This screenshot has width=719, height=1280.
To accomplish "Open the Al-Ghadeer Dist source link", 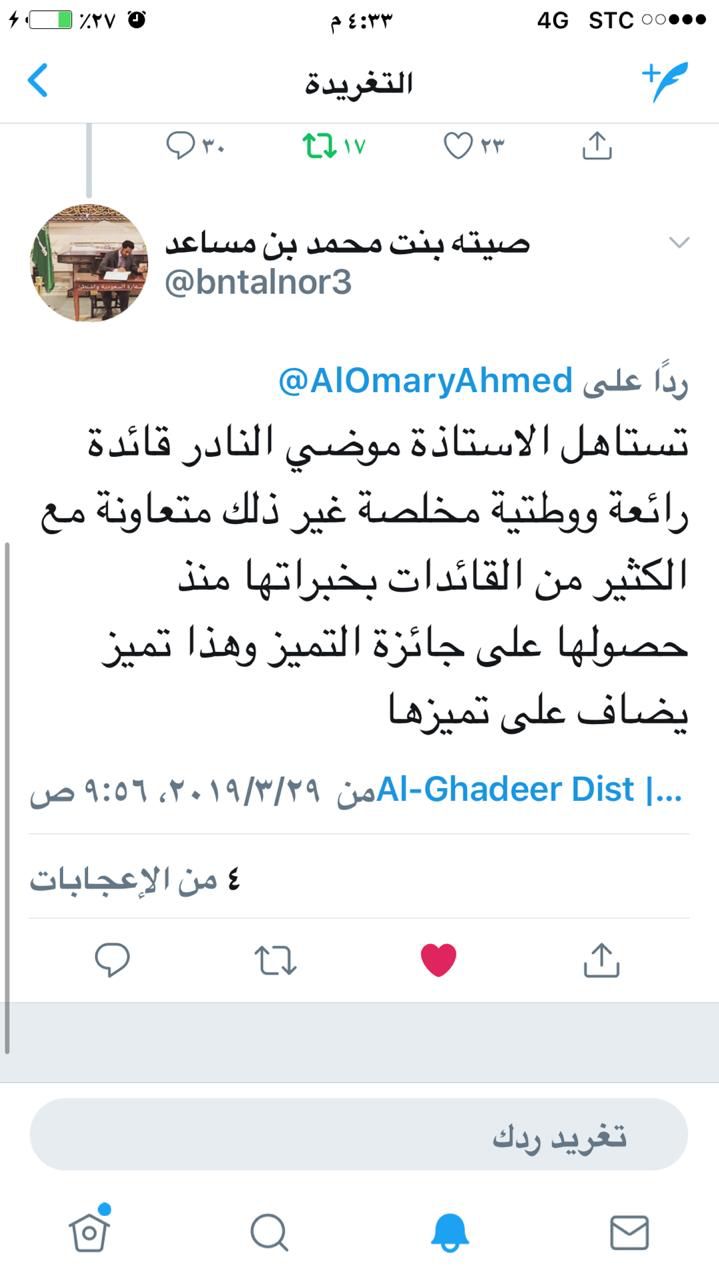I will point(530,791).
